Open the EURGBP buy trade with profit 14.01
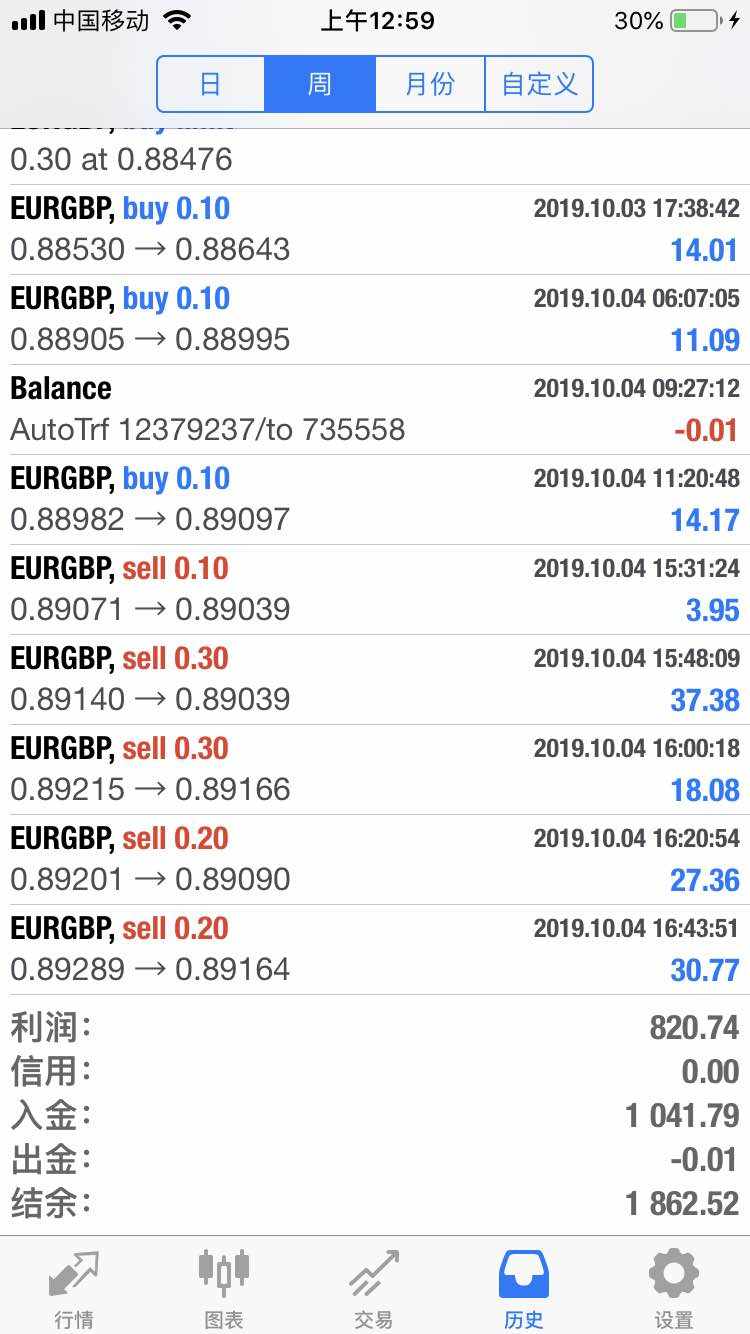 coord(375,229)
